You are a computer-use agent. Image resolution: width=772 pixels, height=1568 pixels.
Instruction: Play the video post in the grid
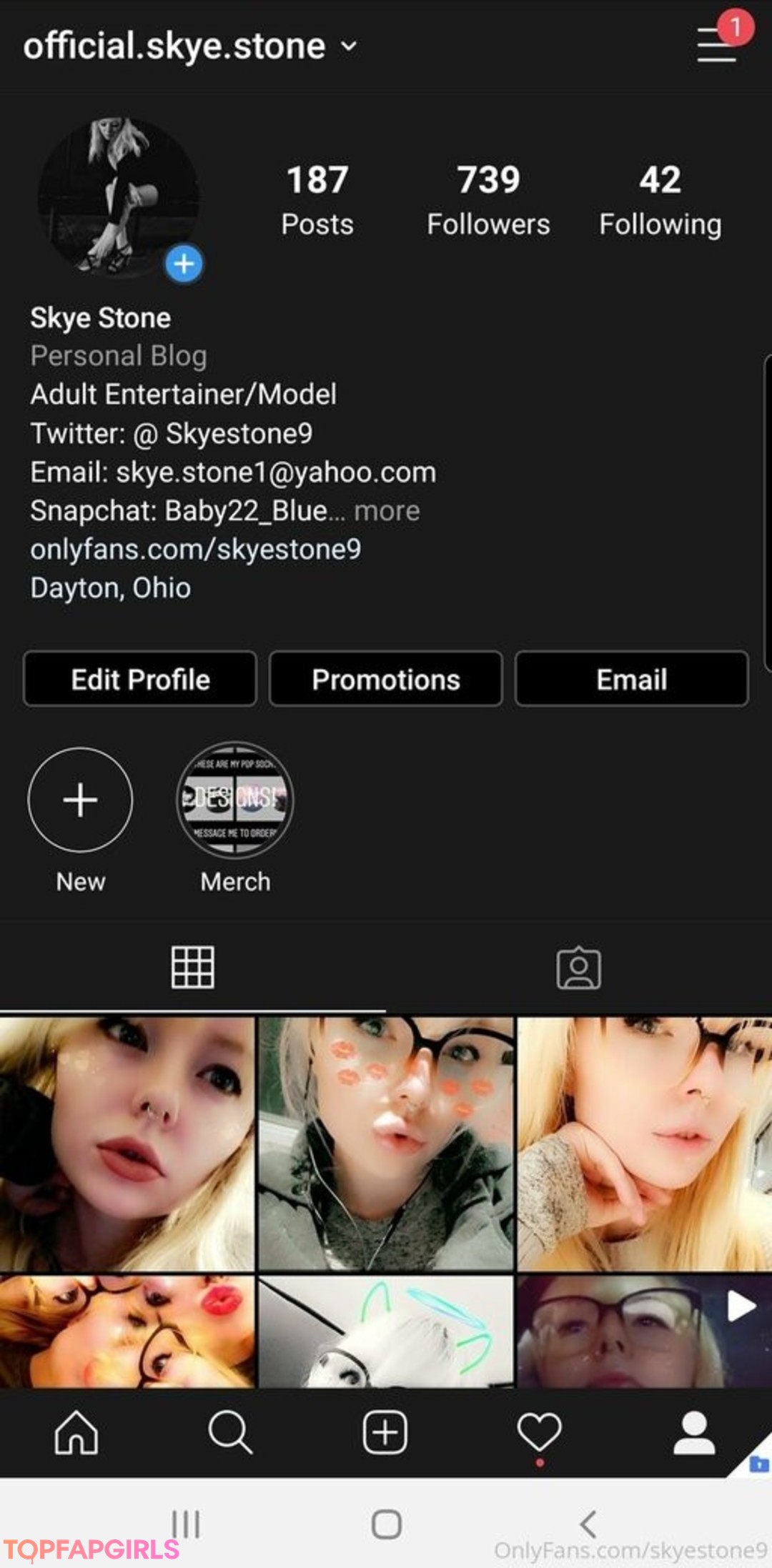643,1331
